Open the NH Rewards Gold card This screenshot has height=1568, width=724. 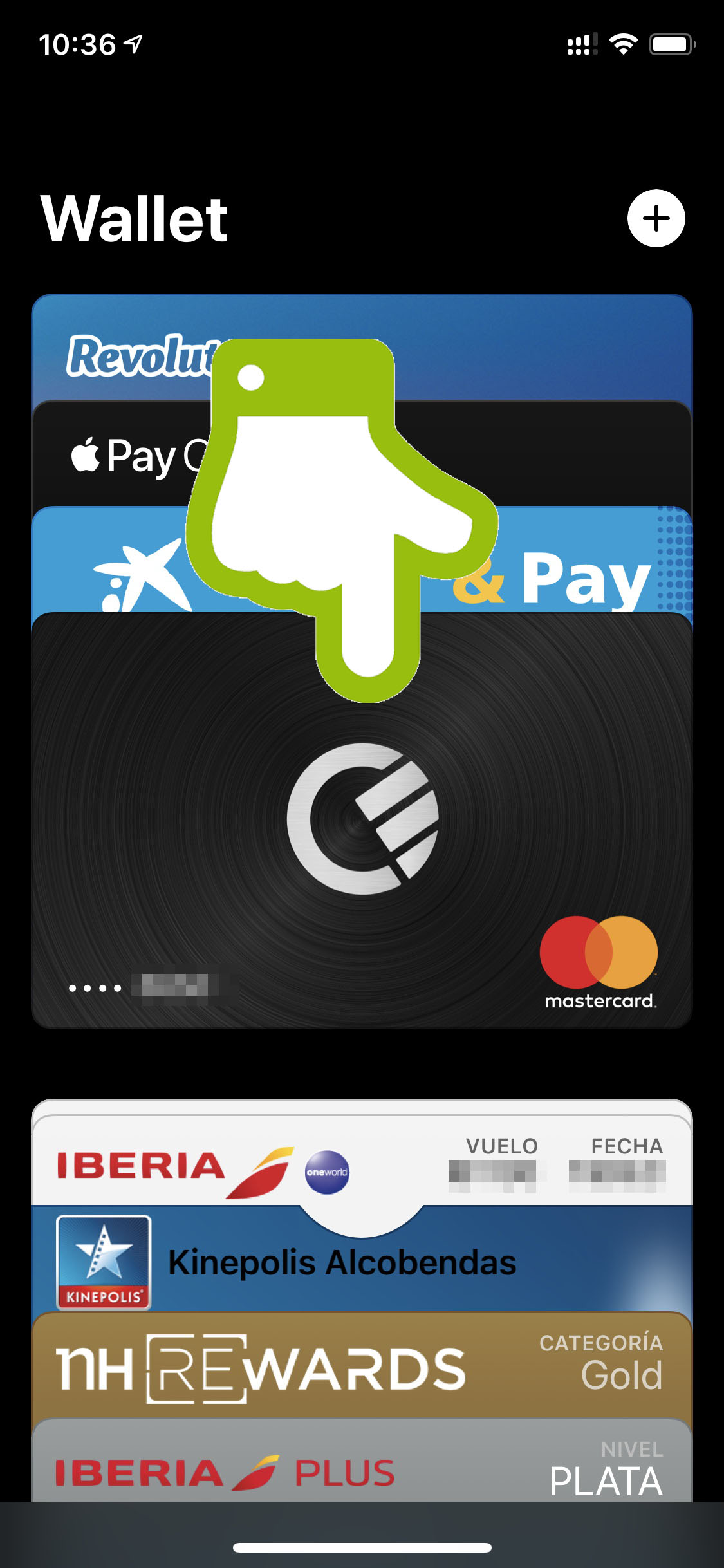(x=362, y=1367)
